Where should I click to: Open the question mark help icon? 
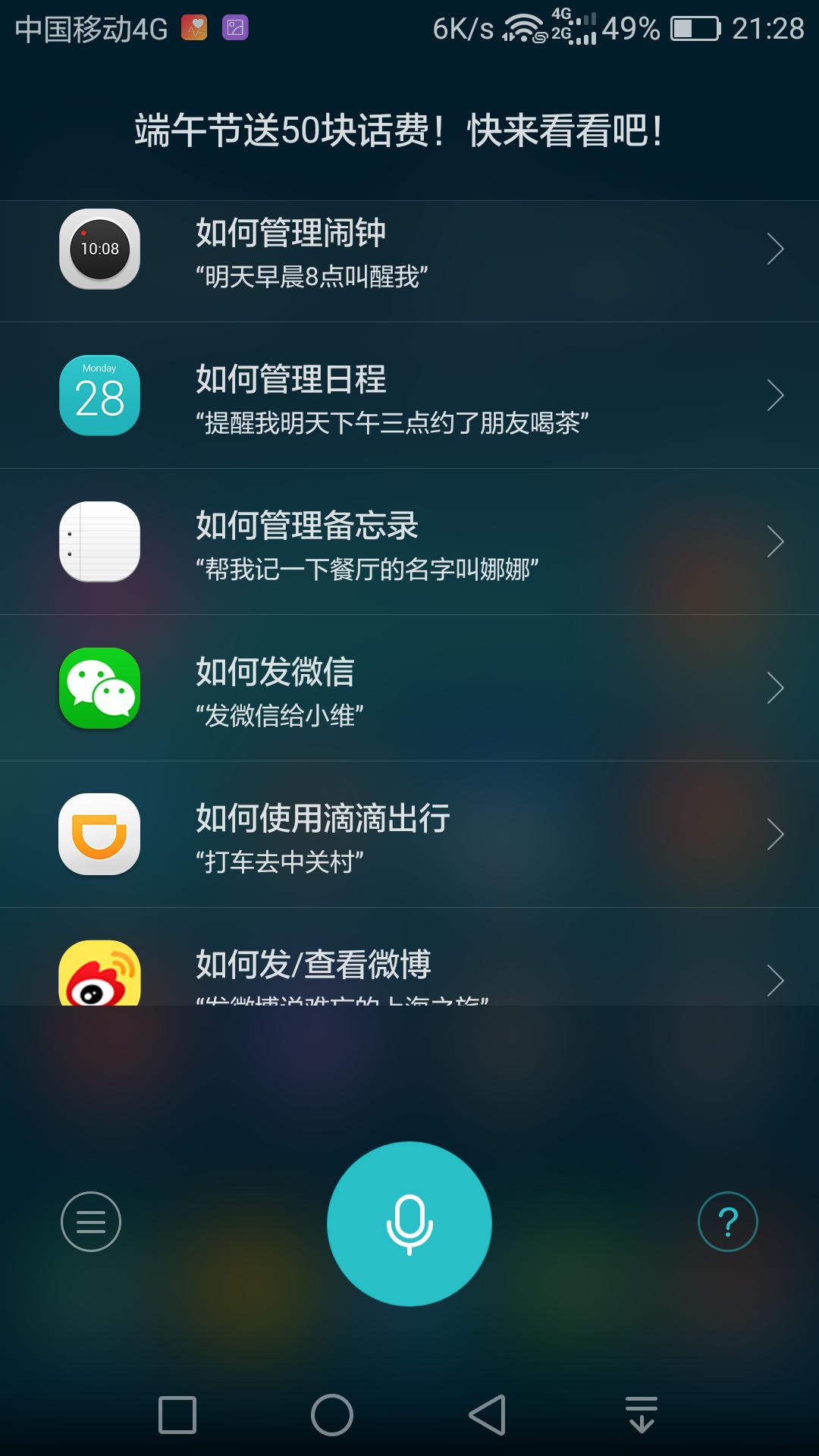click(x=727, y=1222)
